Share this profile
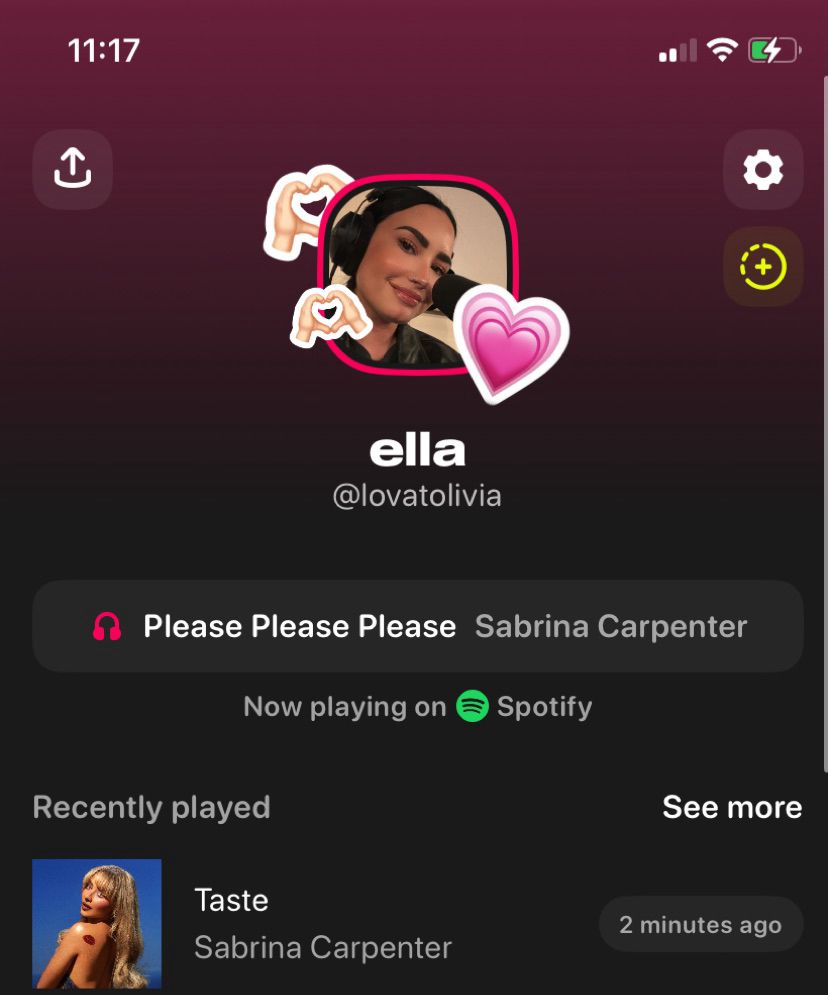This screenshot has height=995, width=828. point(72,170)
